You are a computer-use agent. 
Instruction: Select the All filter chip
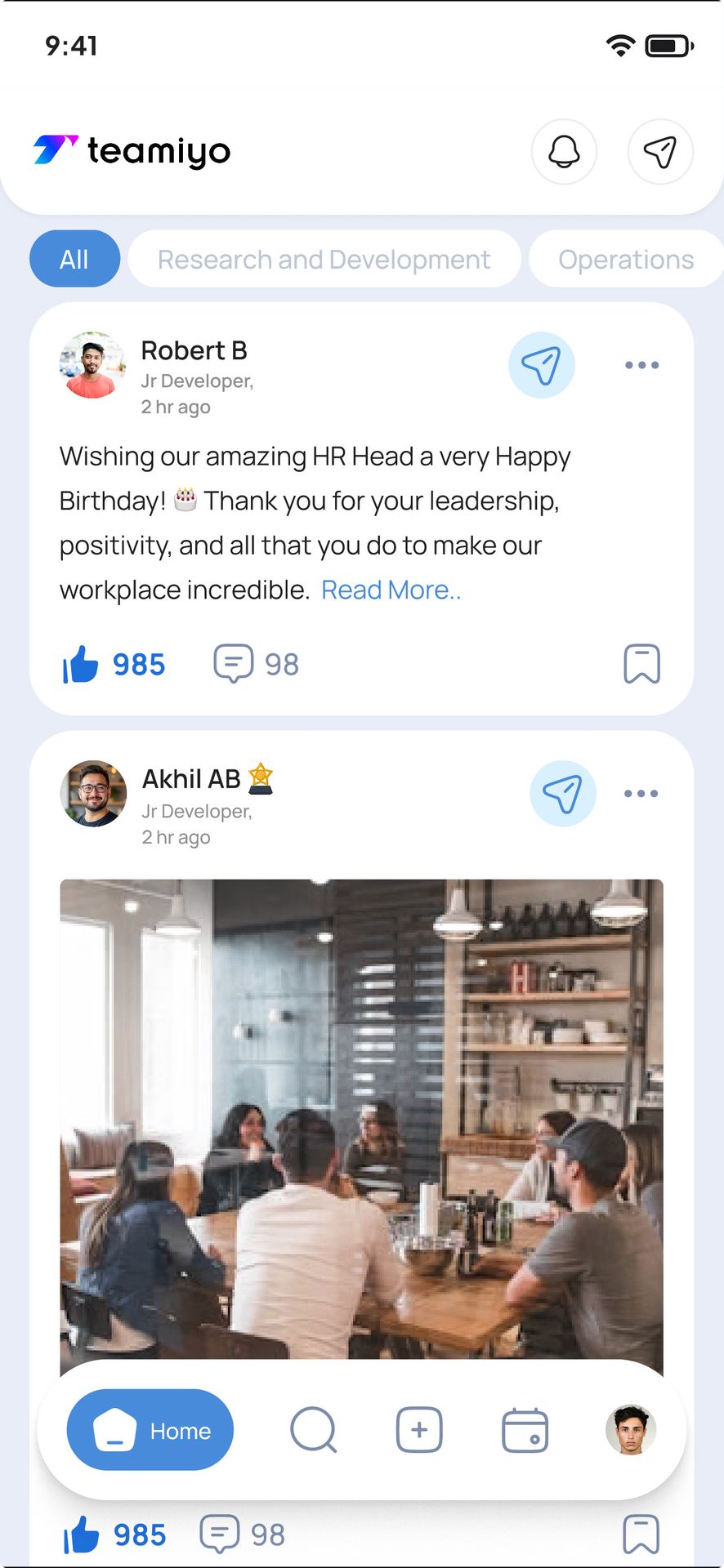[x=74, y=259]
